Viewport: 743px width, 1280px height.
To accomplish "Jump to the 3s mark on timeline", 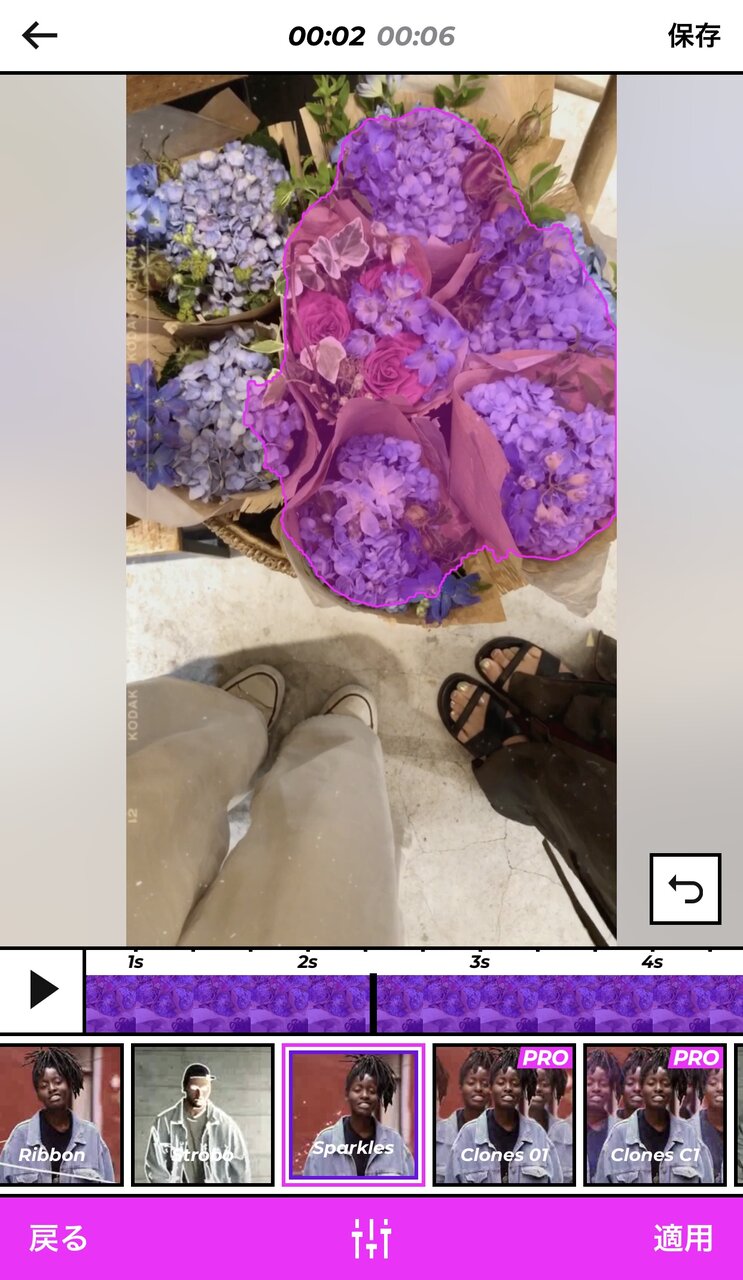I will coord(479,962).
